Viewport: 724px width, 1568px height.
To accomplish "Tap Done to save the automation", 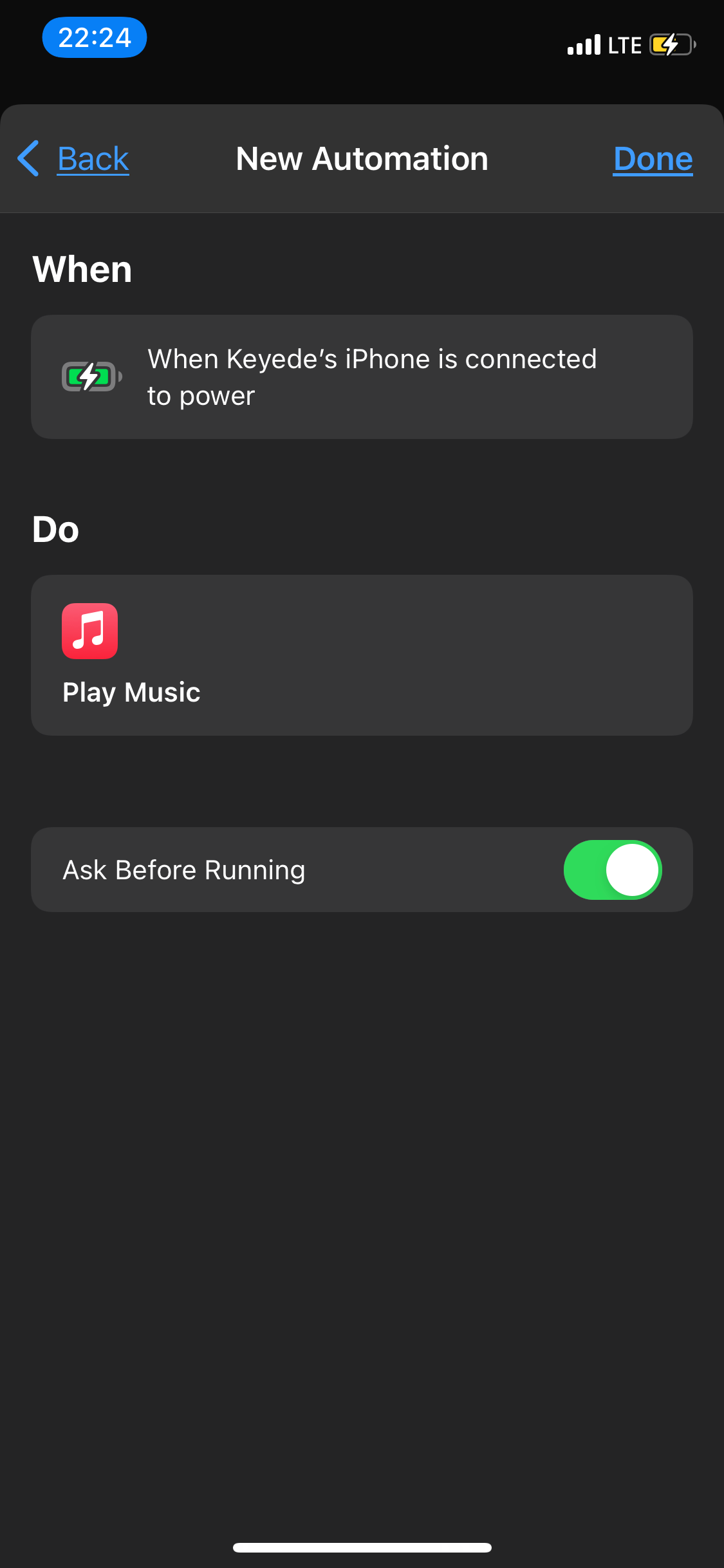I will [653, 159].
